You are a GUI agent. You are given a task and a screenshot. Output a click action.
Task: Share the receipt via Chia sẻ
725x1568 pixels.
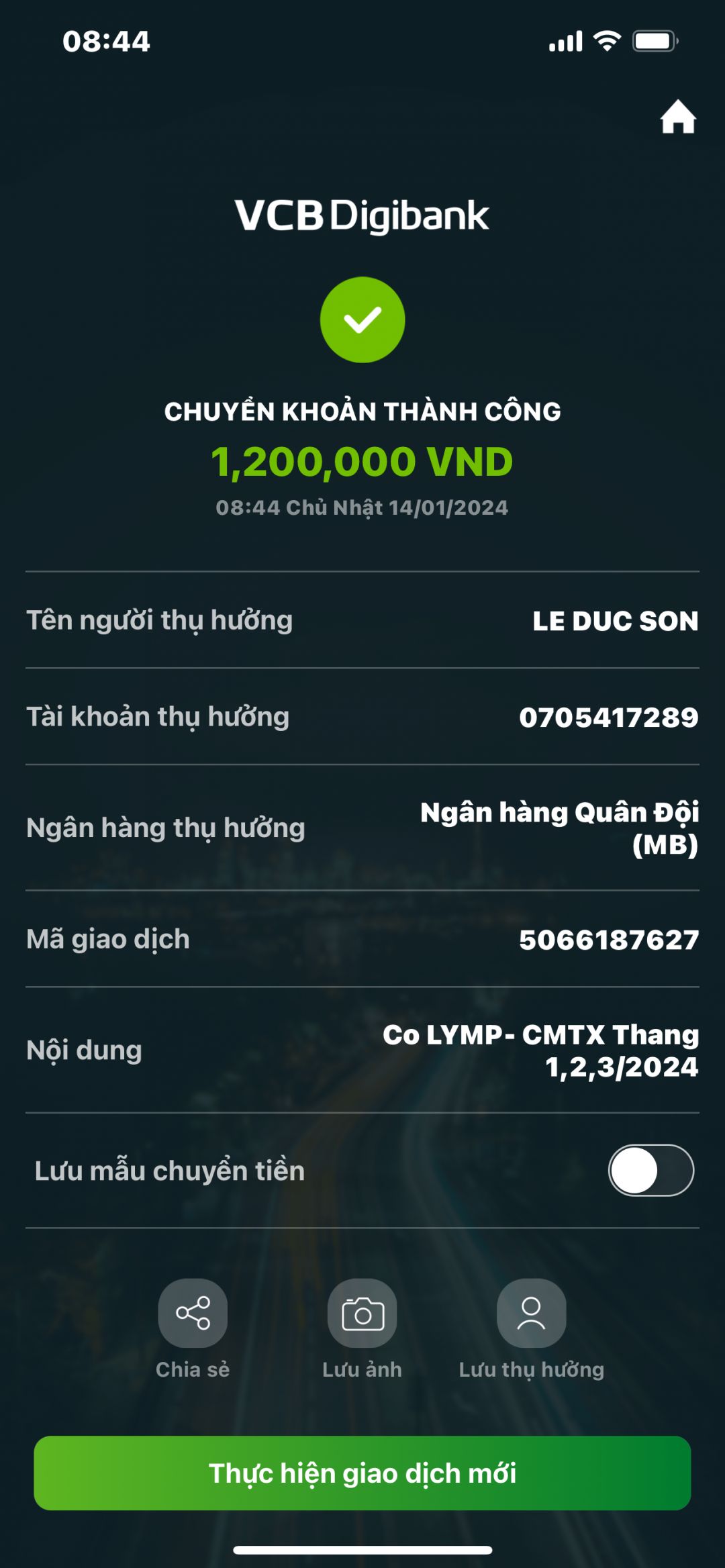click(x=193, y=1313)
